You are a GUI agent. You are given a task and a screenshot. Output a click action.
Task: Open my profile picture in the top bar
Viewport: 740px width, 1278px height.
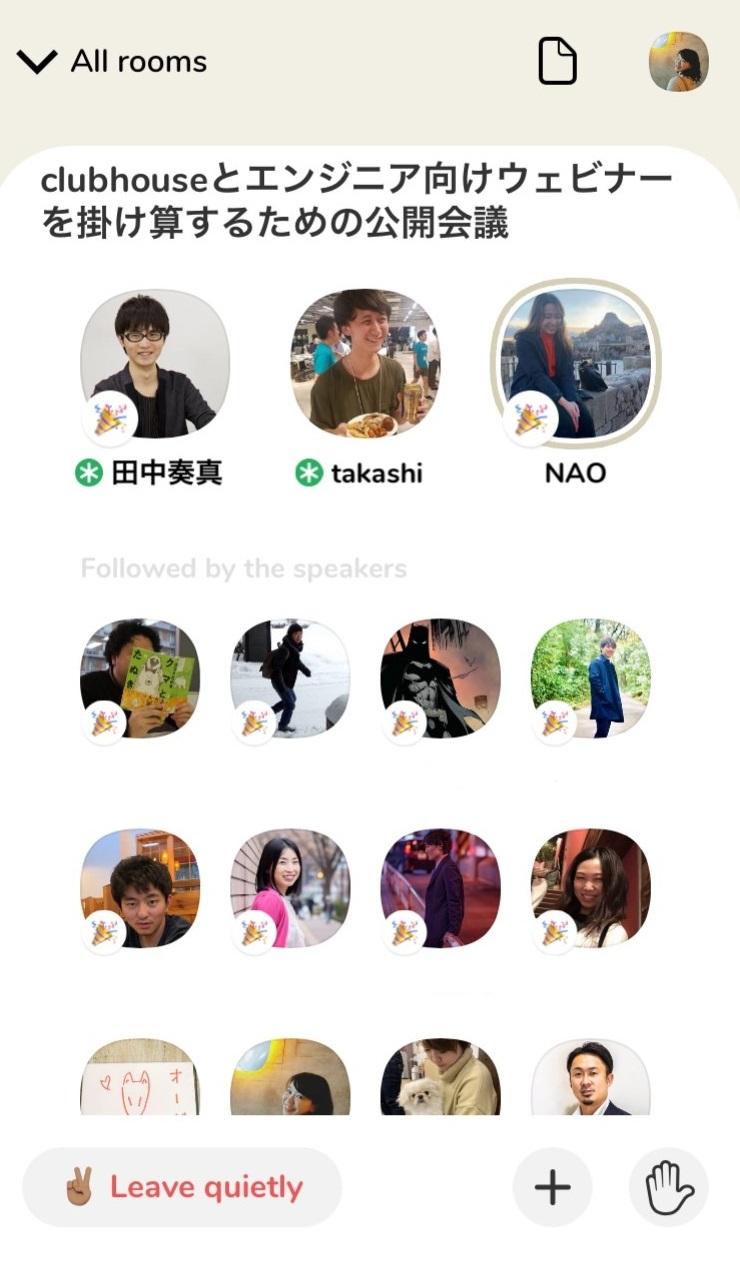pyautogui.click(x=678, y=62)
